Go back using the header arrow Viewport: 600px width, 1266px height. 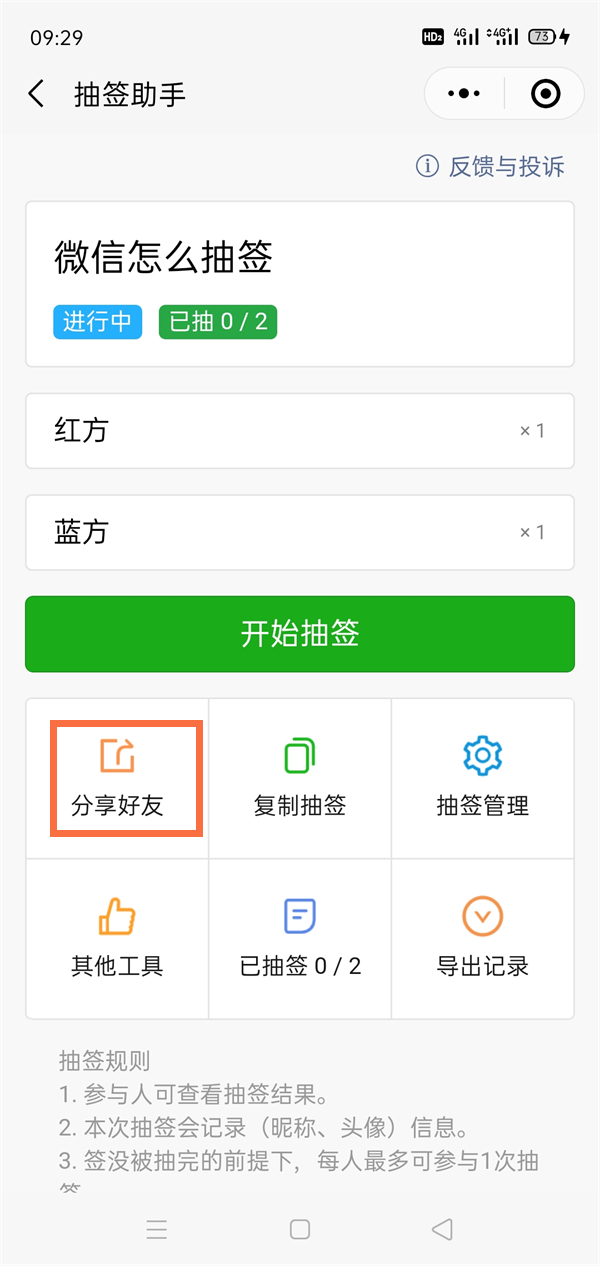pyautogui.click(x=37, y=94)
